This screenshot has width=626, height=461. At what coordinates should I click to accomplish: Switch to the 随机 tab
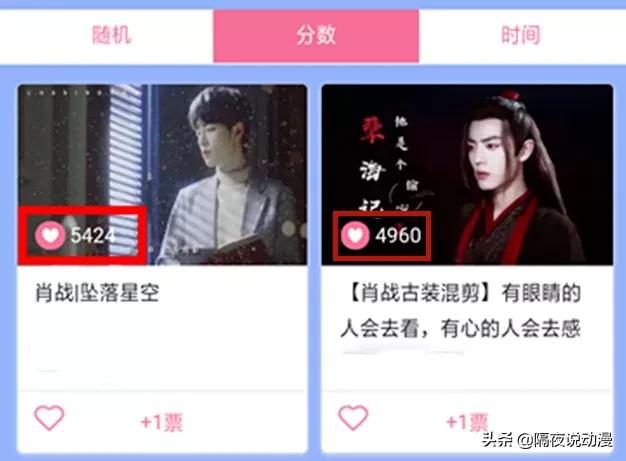(x=110, y=35)
